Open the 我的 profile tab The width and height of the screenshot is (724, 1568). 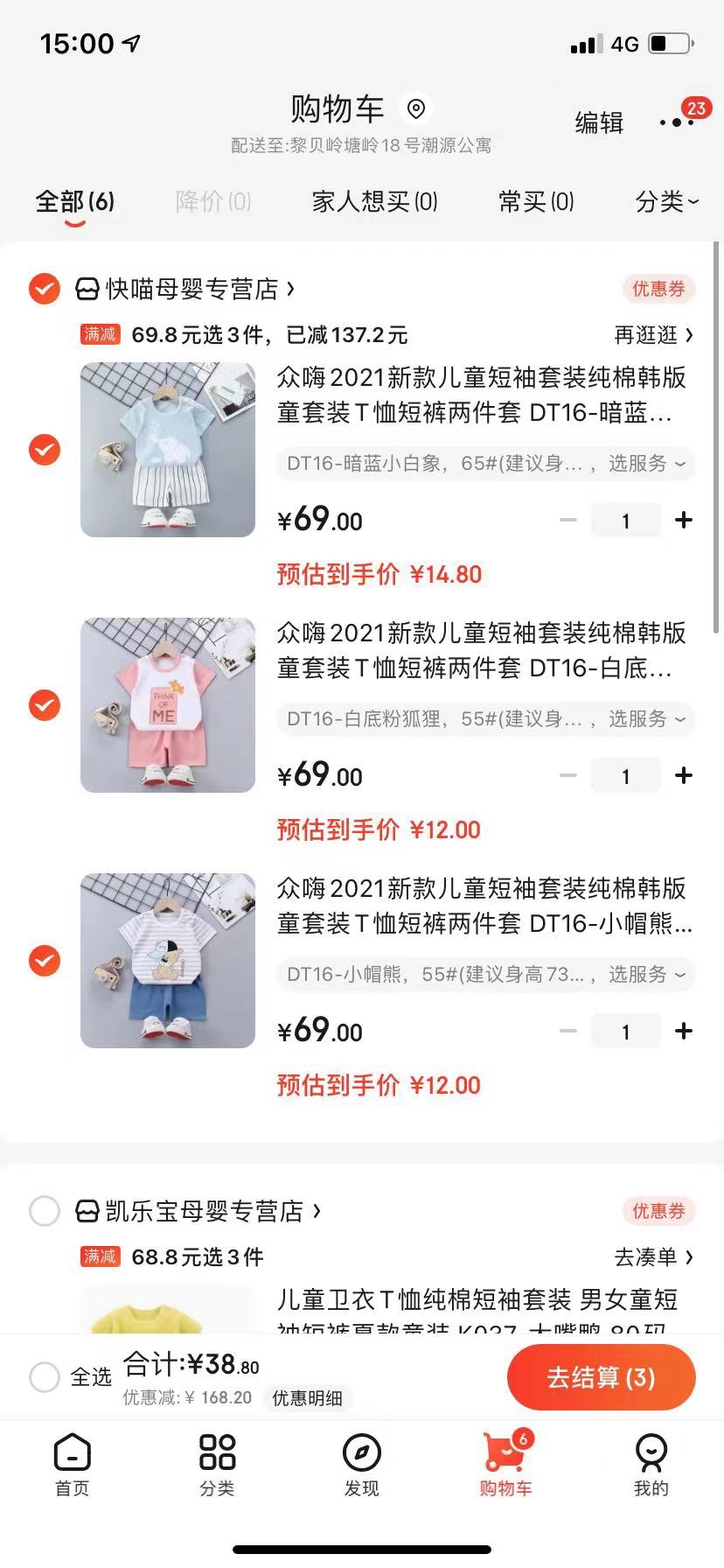pyautogui.click(x=651, y=1466)
